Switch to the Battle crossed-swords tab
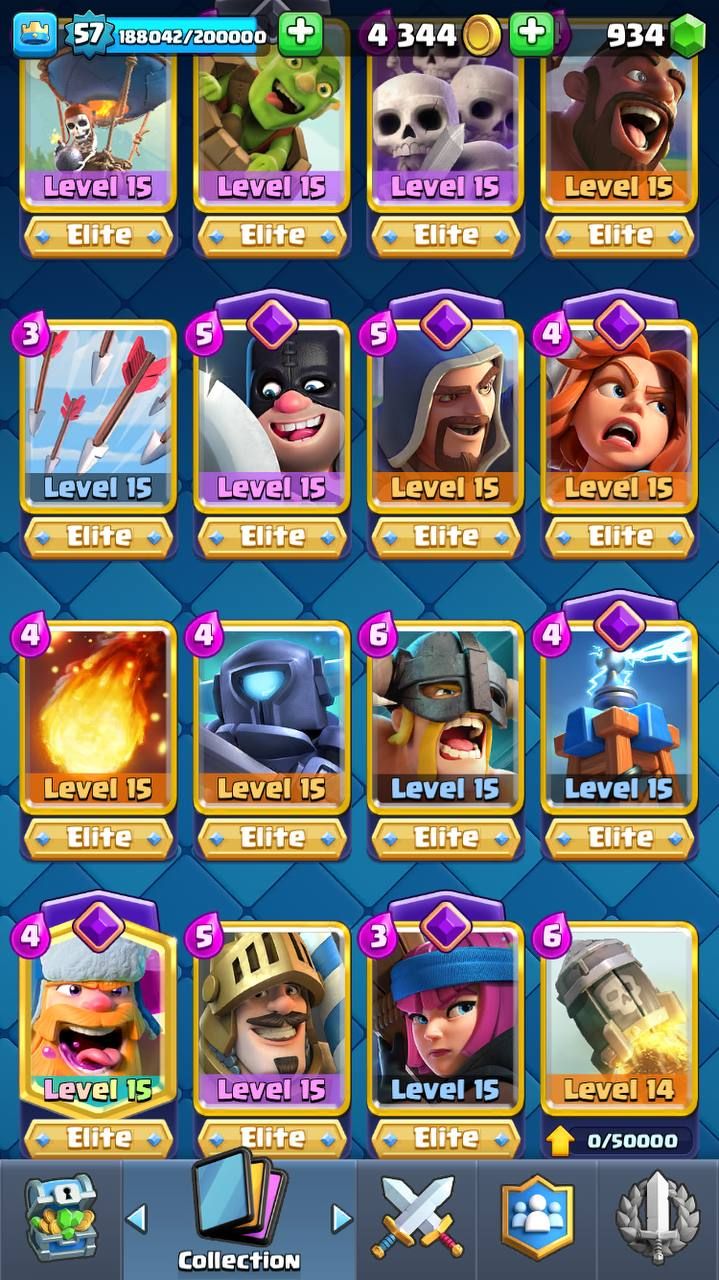Screen dimensions: 719x1280 416,1218
